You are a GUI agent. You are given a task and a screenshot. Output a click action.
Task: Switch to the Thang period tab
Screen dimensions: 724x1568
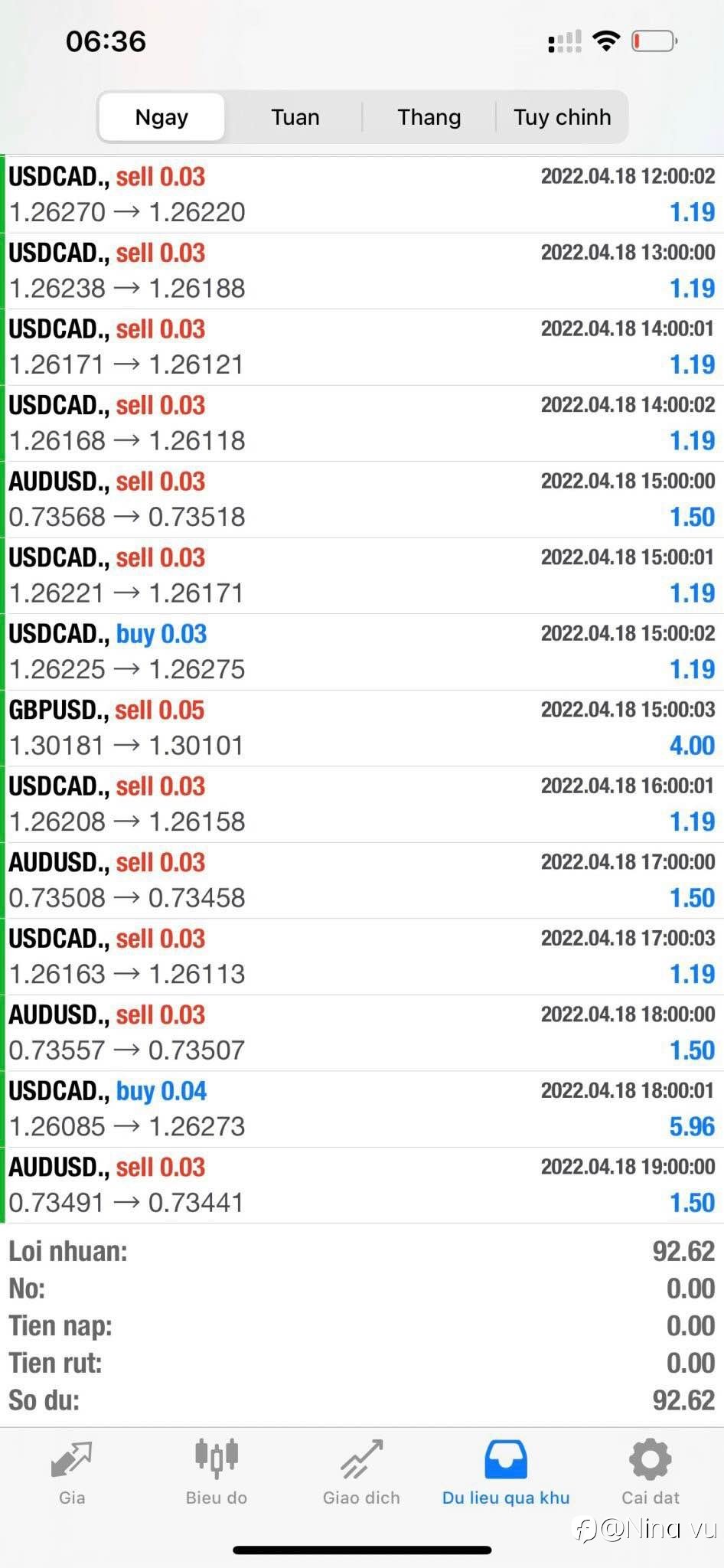[x=429, y=117]
